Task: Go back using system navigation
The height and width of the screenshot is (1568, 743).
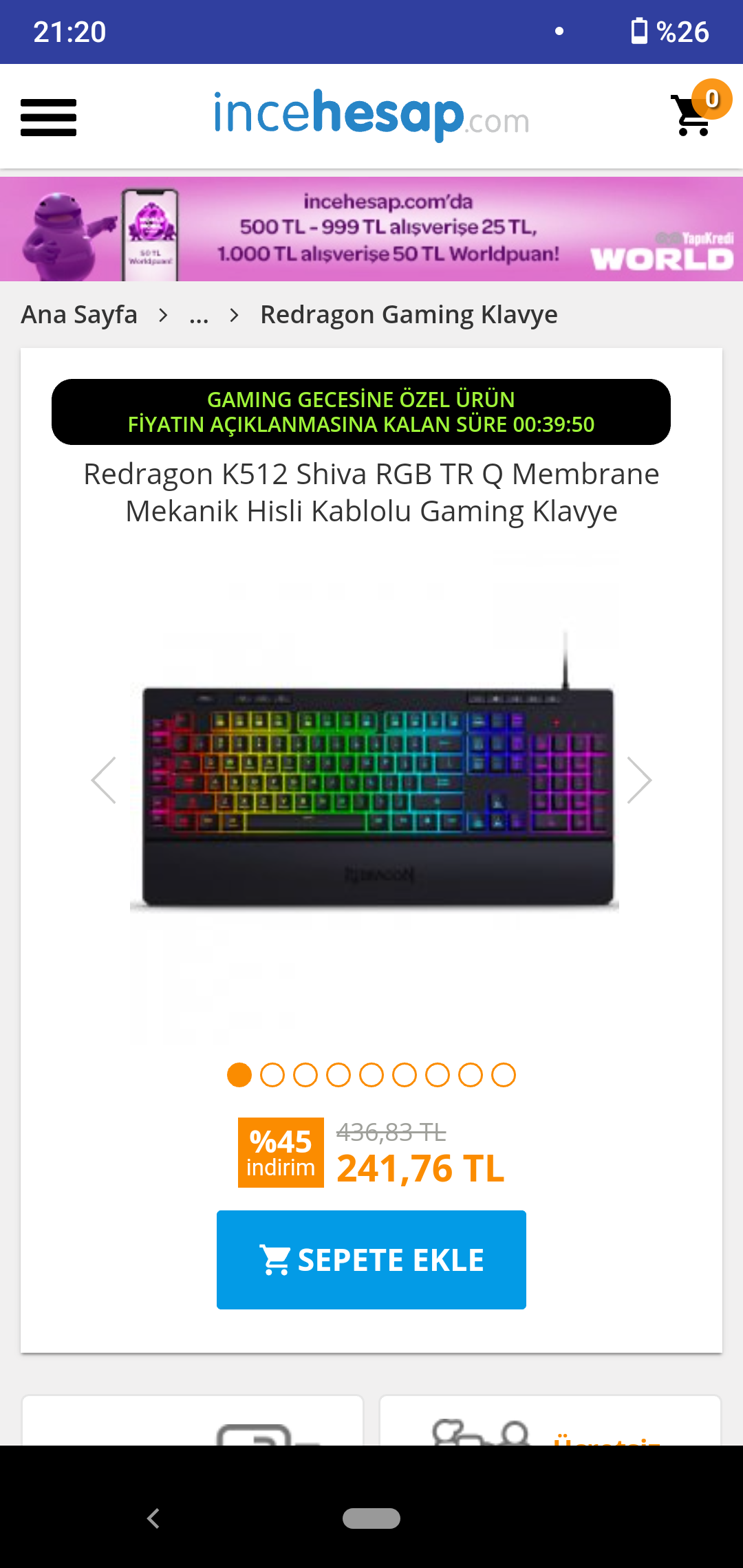Action: coord(153,1518)
